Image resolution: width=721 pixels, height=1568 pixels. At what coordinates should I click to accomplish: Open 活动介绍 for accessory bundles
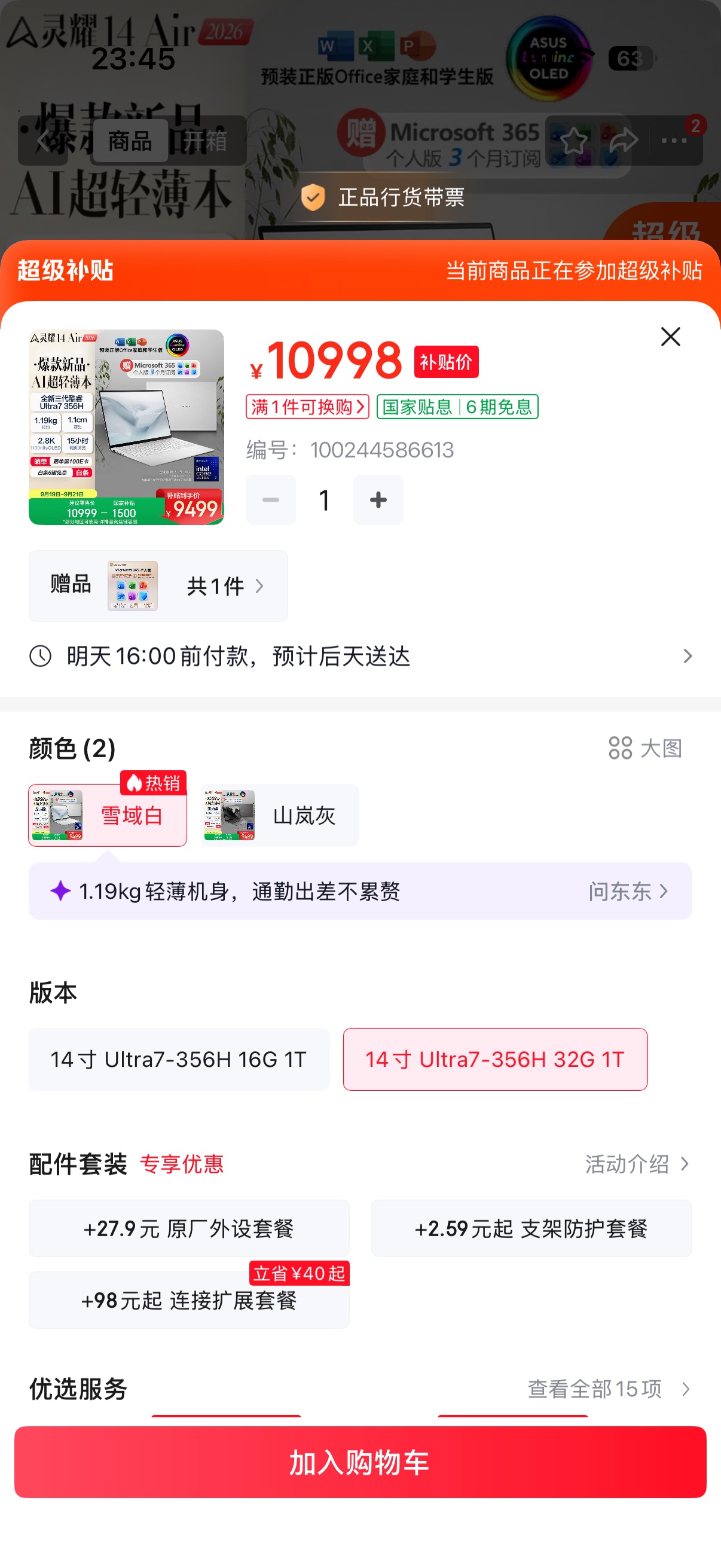click(638, 1164)
